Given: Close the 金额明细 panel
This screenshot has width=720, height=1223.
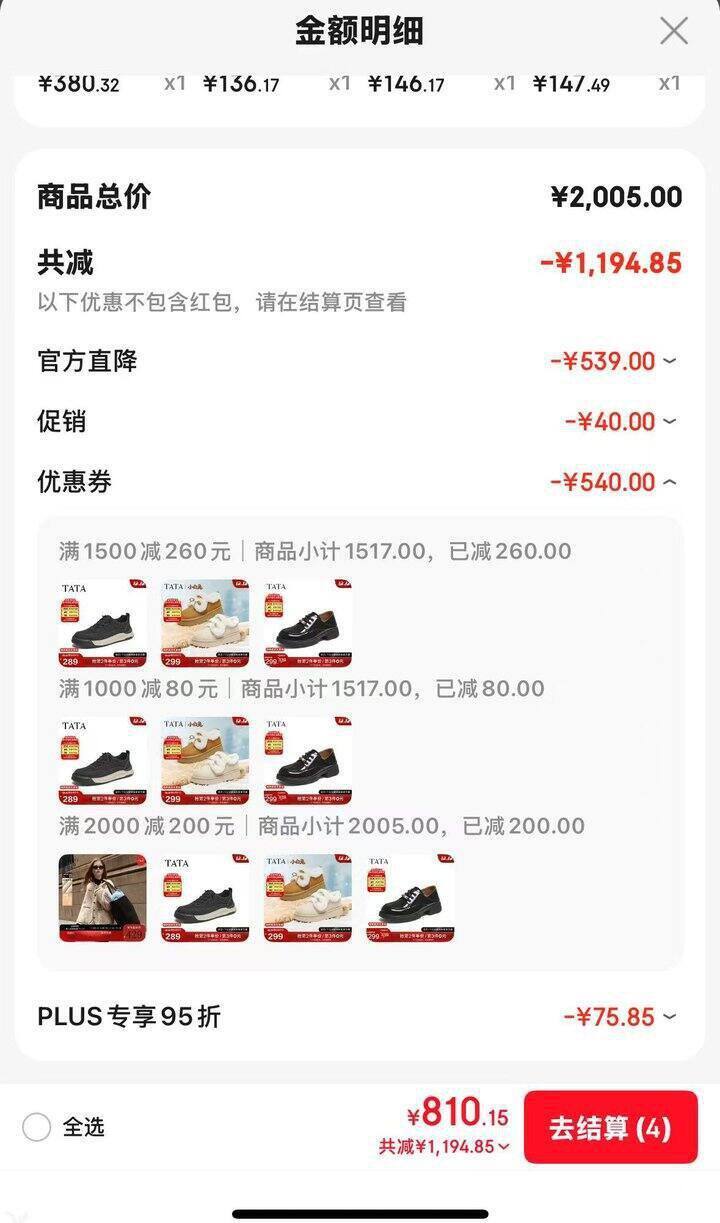Looking at the screenshot, I should click(x=674, y=31).
